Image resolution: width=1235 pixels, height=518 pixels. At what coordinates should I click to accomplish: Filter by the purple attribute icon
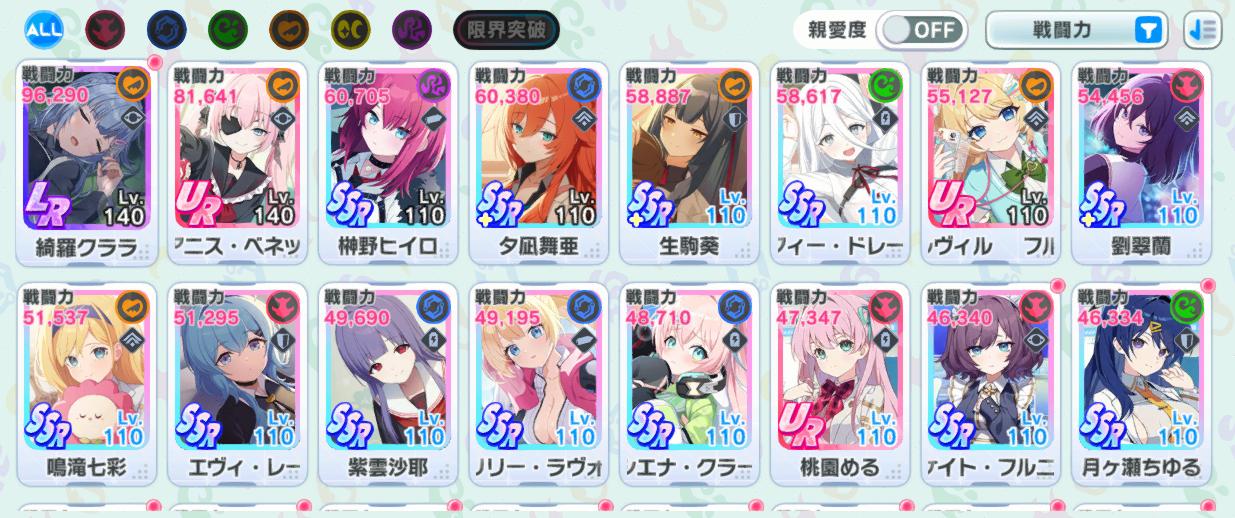click(x=410, y=30)
